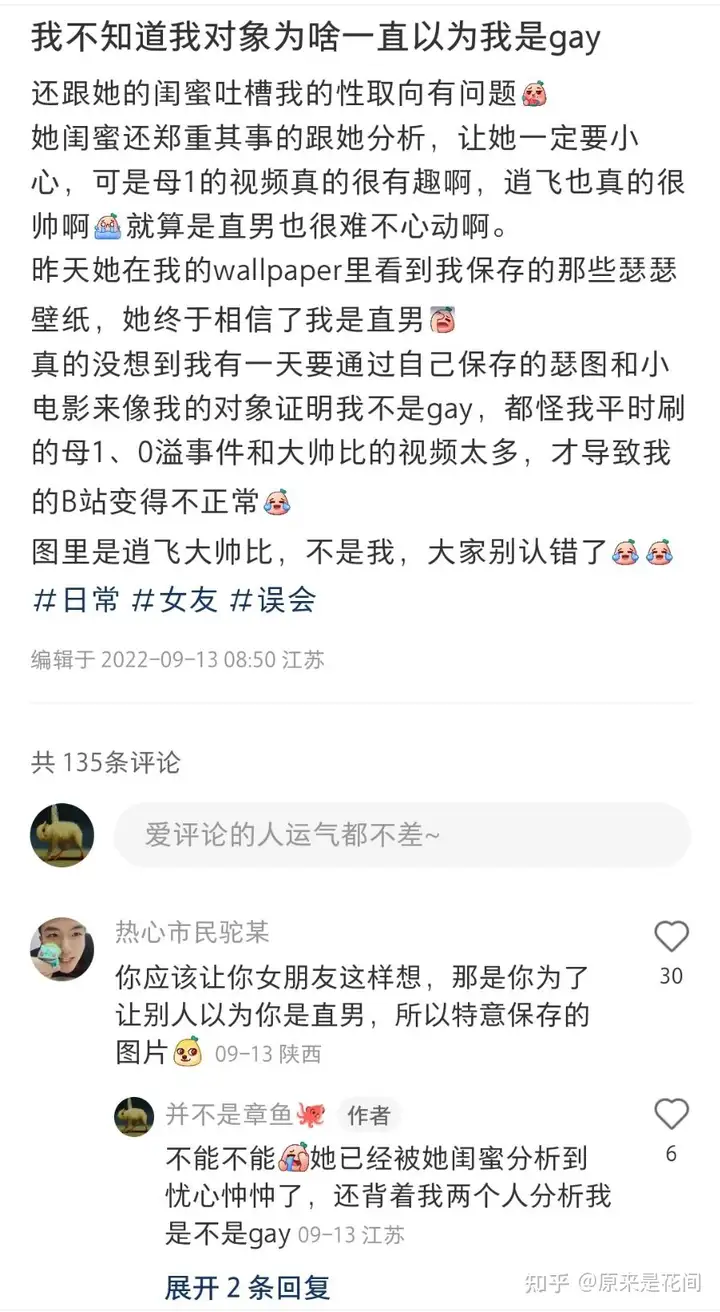Viewport: 720px width, 1312px height.
Task: Like 并不是章鱼's reply
Action: (671, 1114)
